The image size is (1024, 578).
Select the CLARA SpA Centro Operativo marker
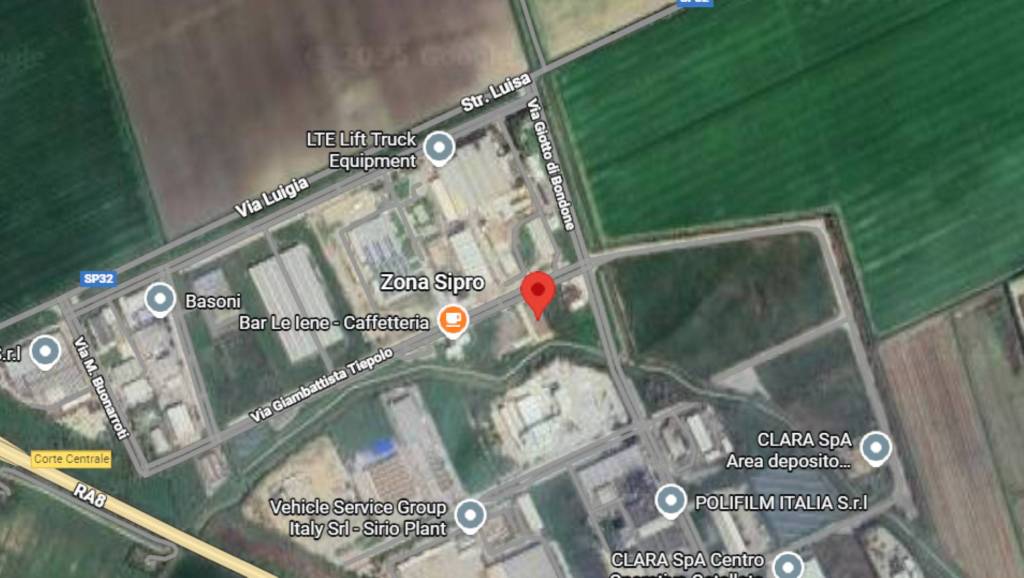[x=788, y=565]
